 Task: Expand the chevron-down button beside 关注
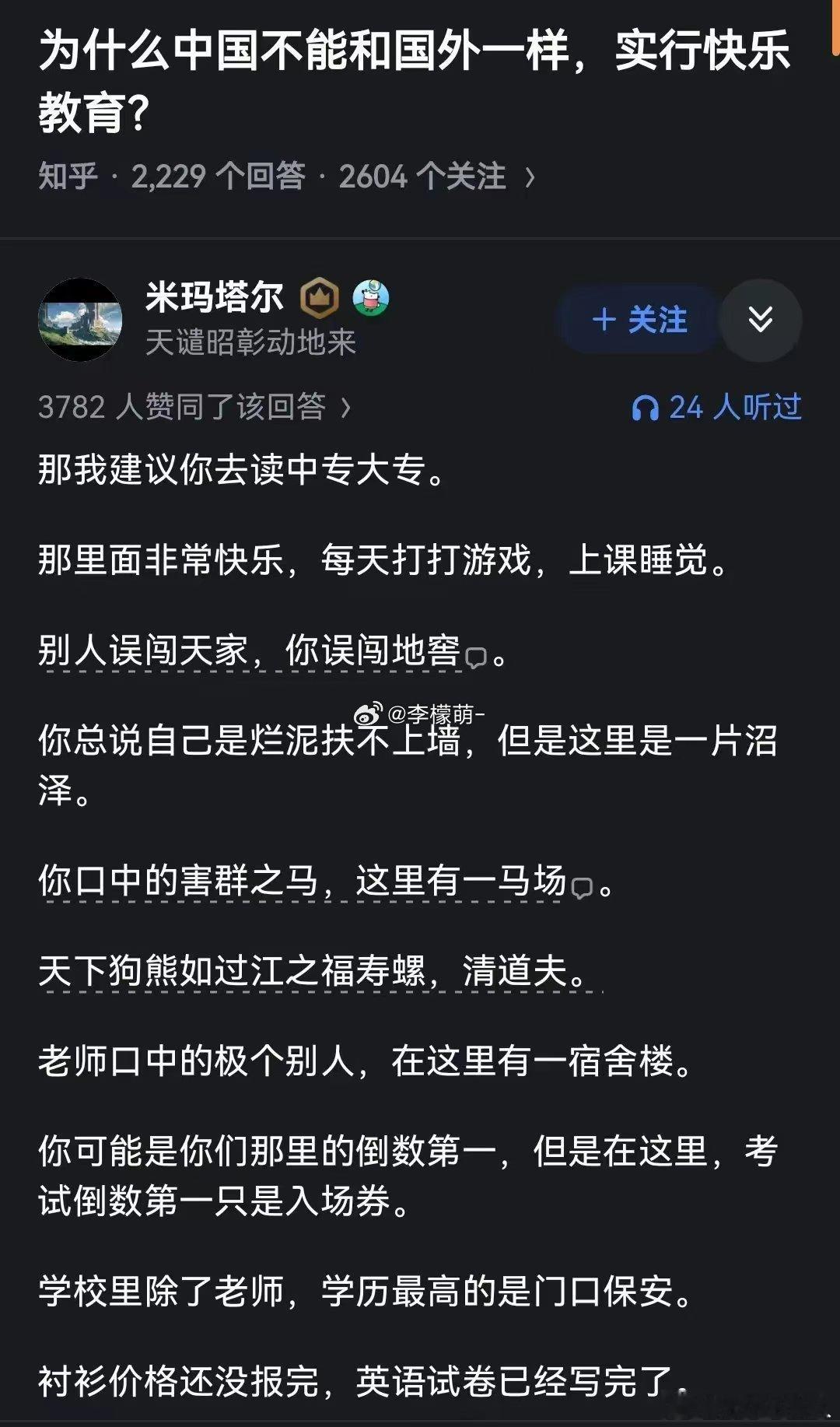[x=761, y=319]
